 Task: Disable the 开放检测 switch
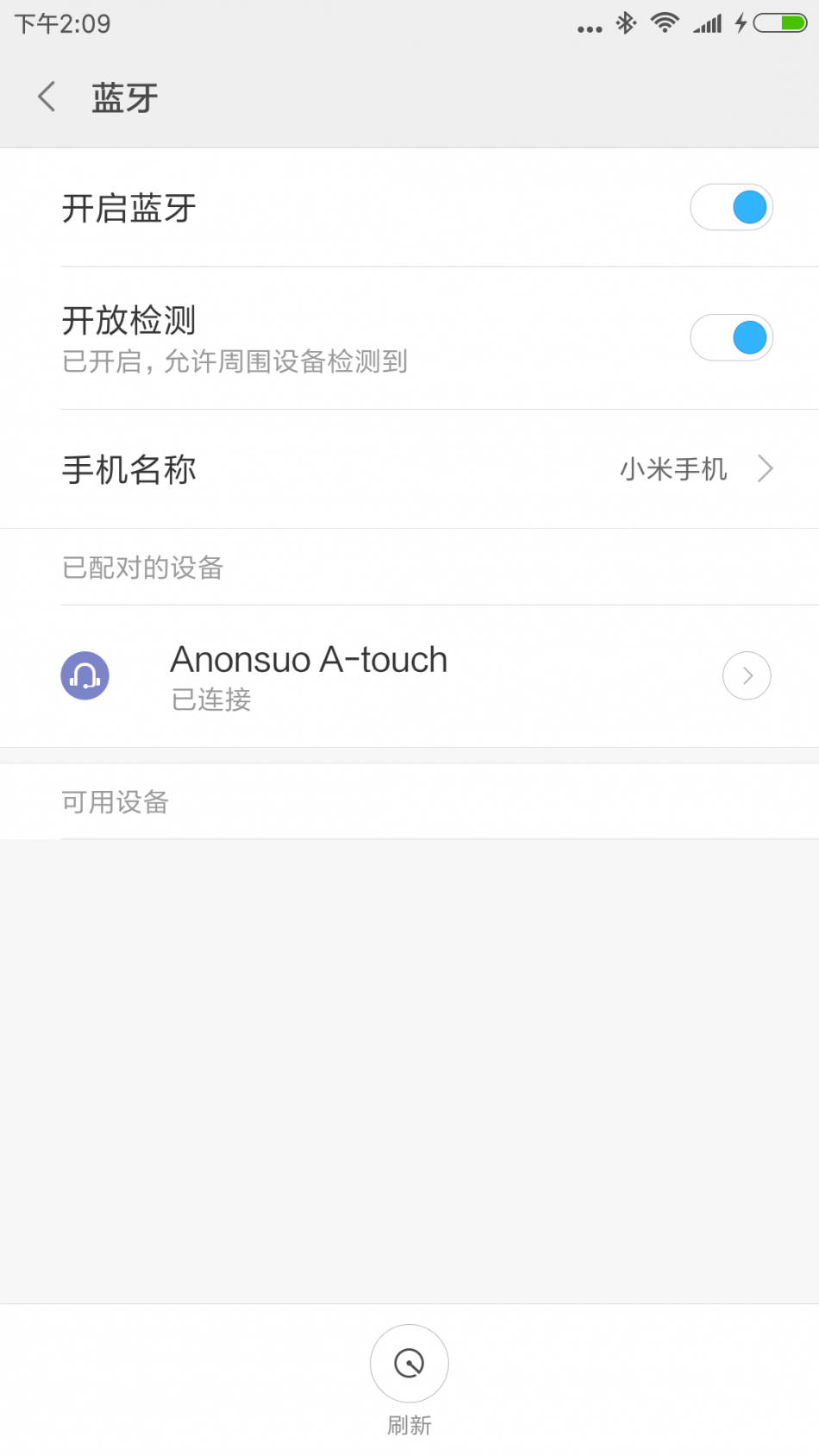731,337
